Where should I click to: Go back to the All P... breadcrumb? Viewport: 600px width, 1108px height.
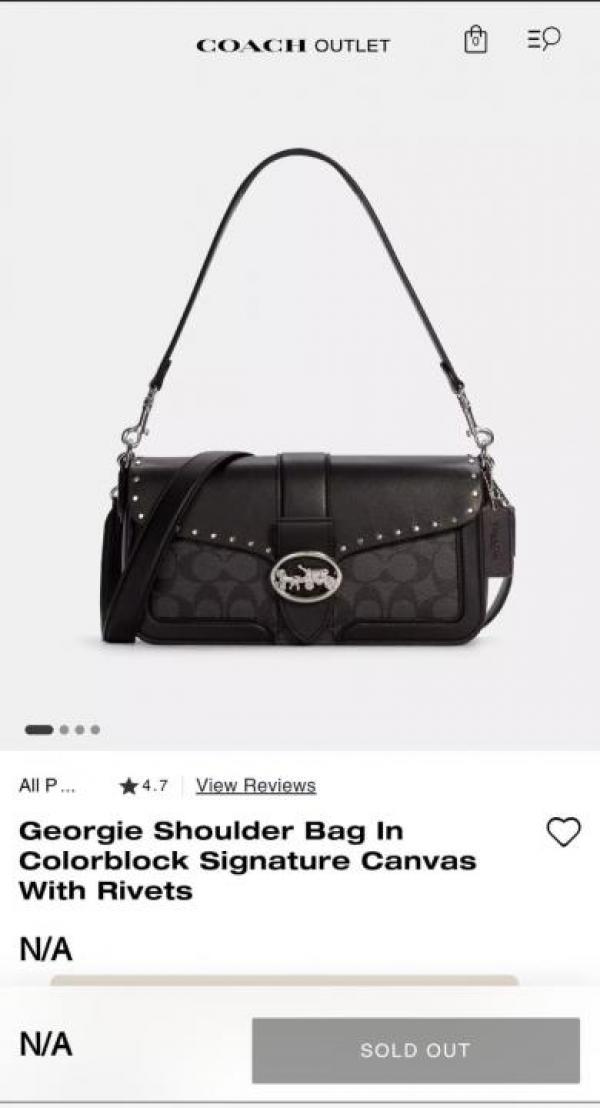coord(47,785)
